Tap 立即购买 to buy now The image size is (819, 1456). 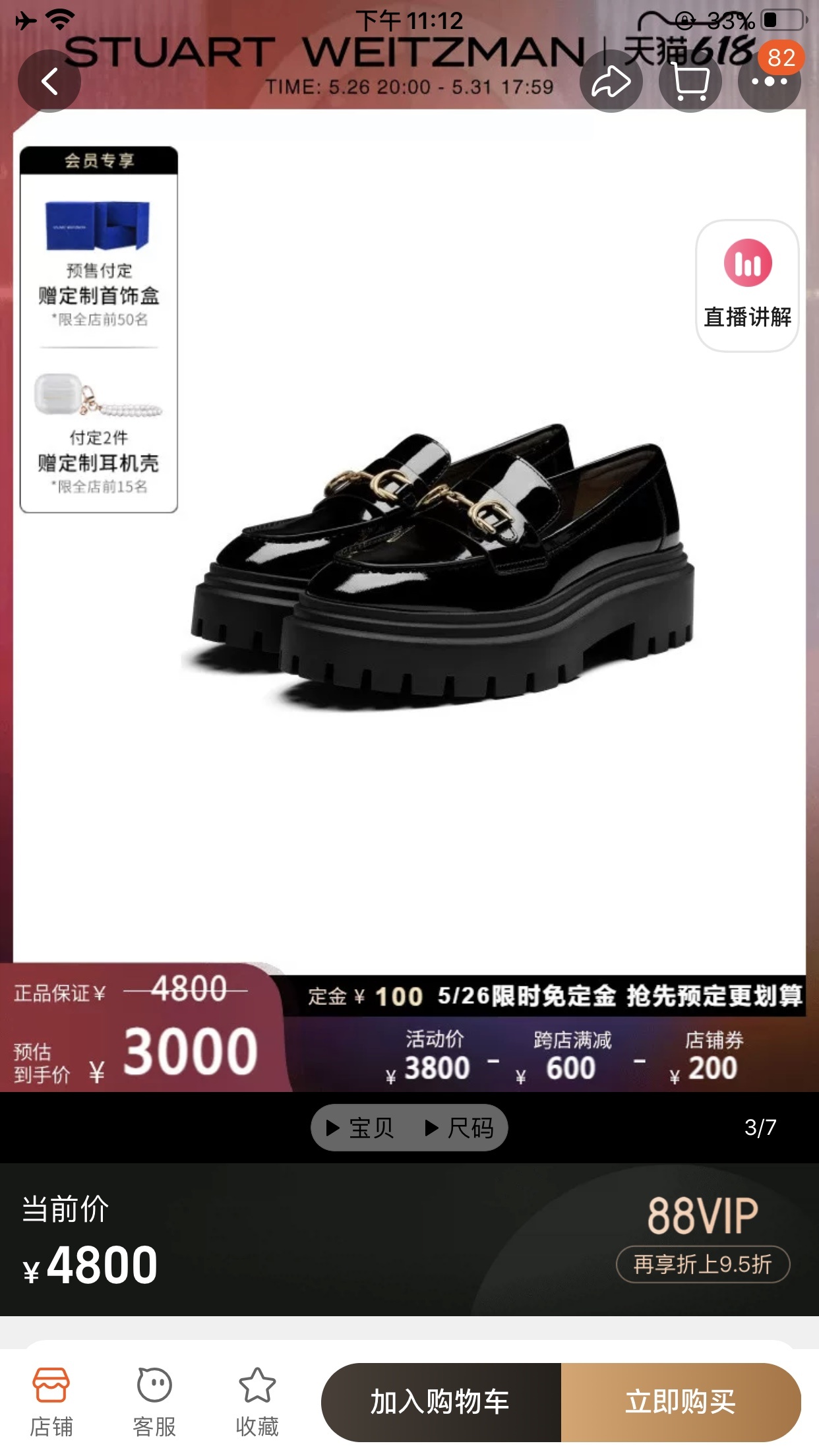click(x=681, y=1402)
